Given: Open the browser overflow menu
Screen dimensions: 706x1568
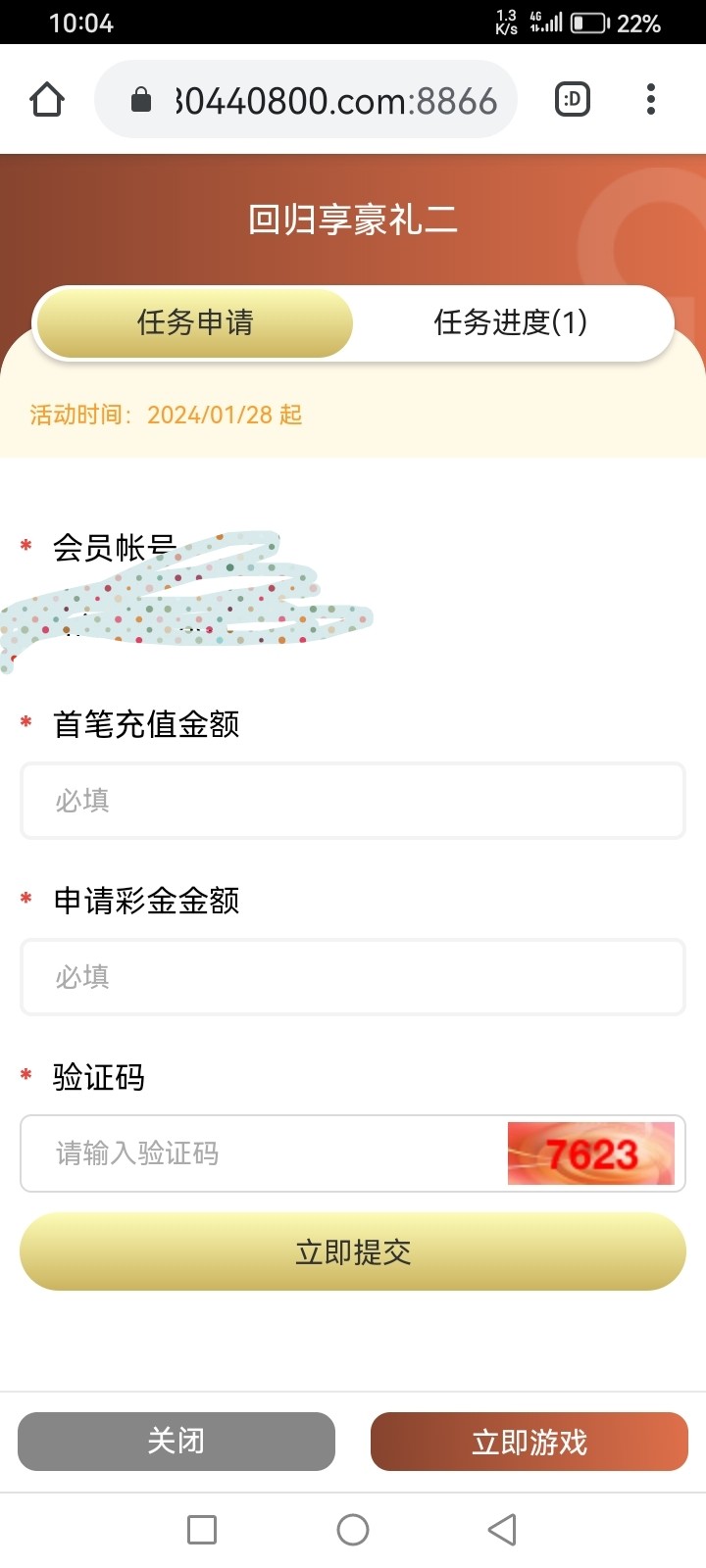Looking at the screenshot, I should click(651, 99).
